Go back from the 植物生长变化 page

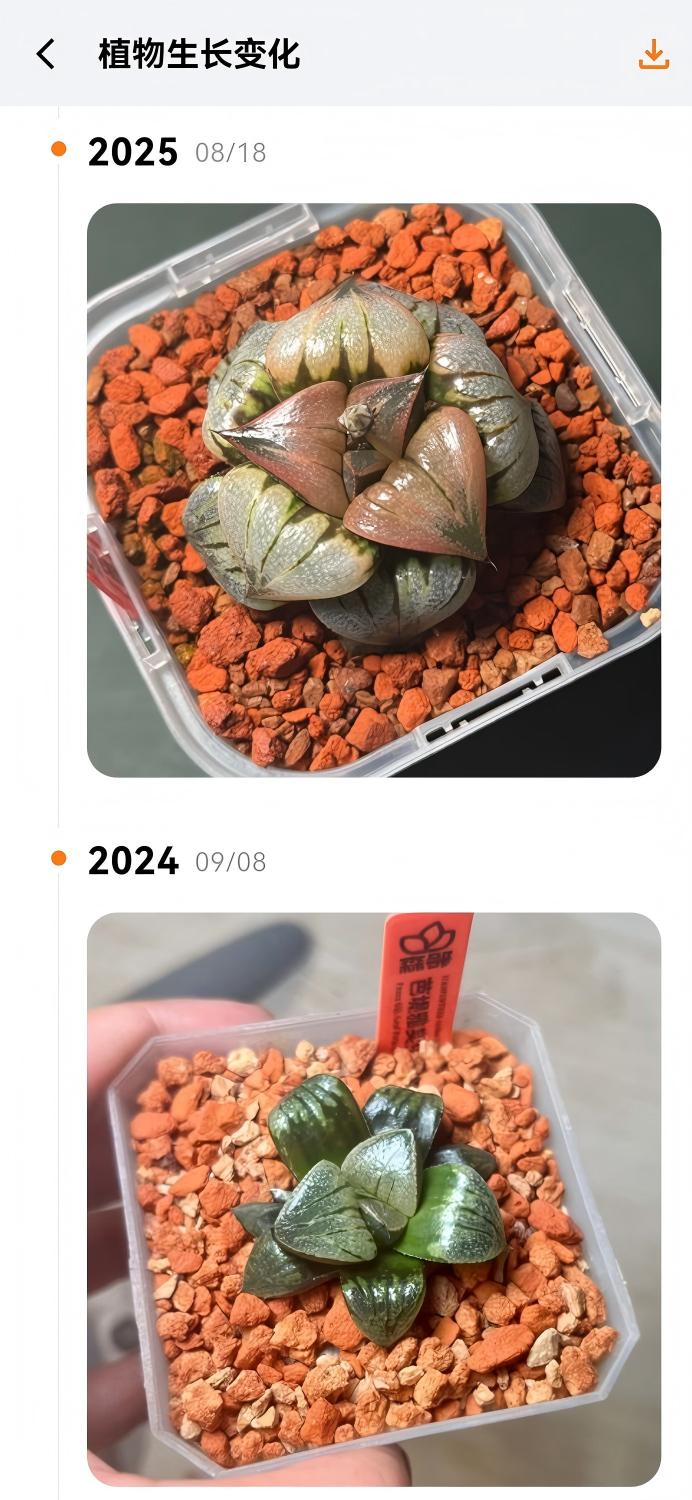point(46,54)
